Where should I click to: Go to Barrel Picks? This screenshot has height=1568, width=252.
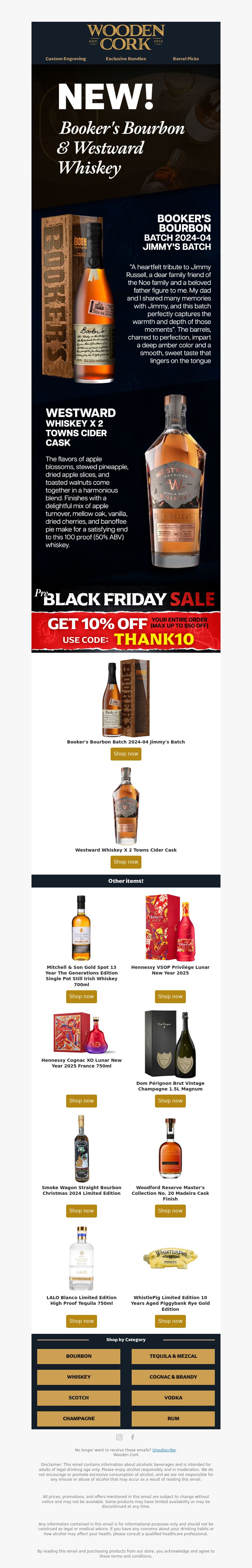coord(186,59)
